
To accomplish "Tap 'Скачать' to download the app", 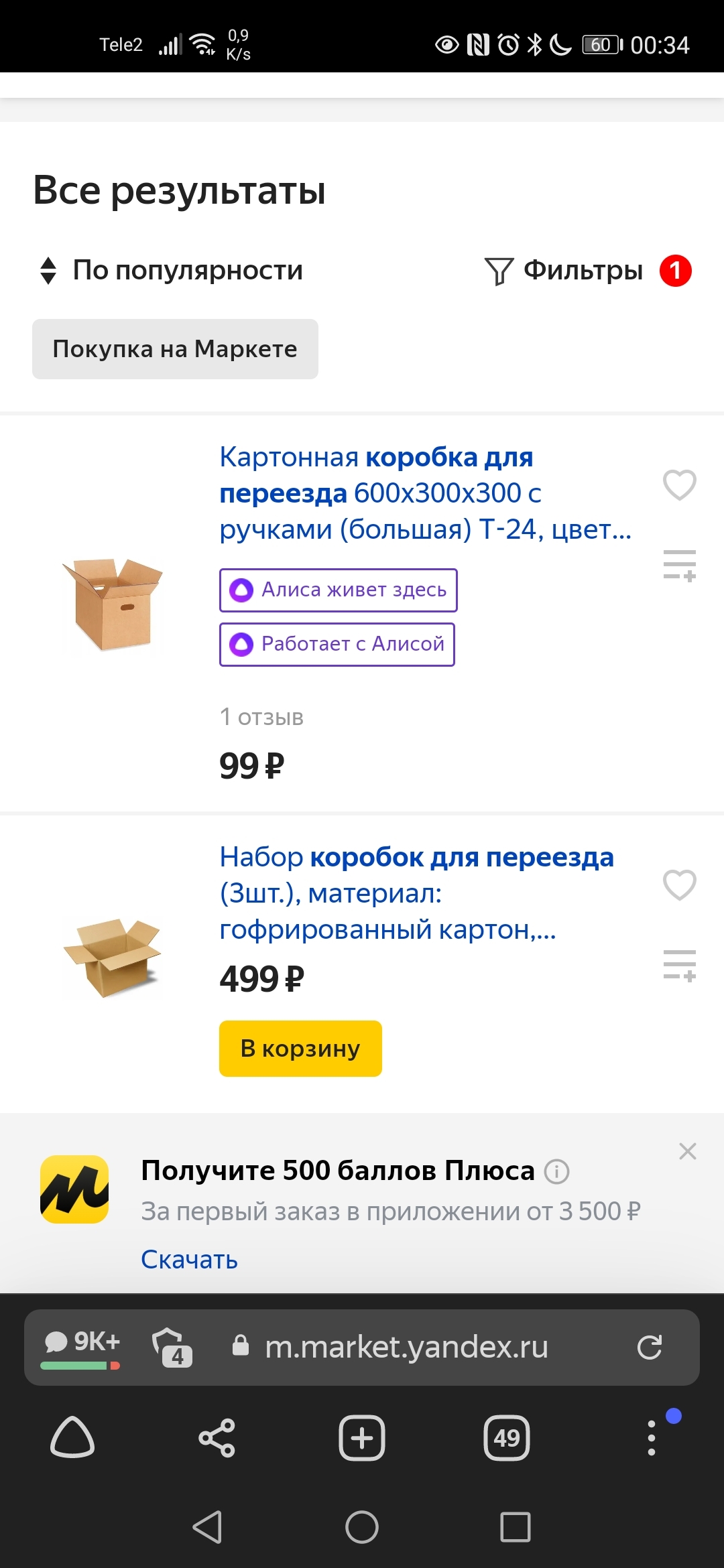I will (189, 1260).
